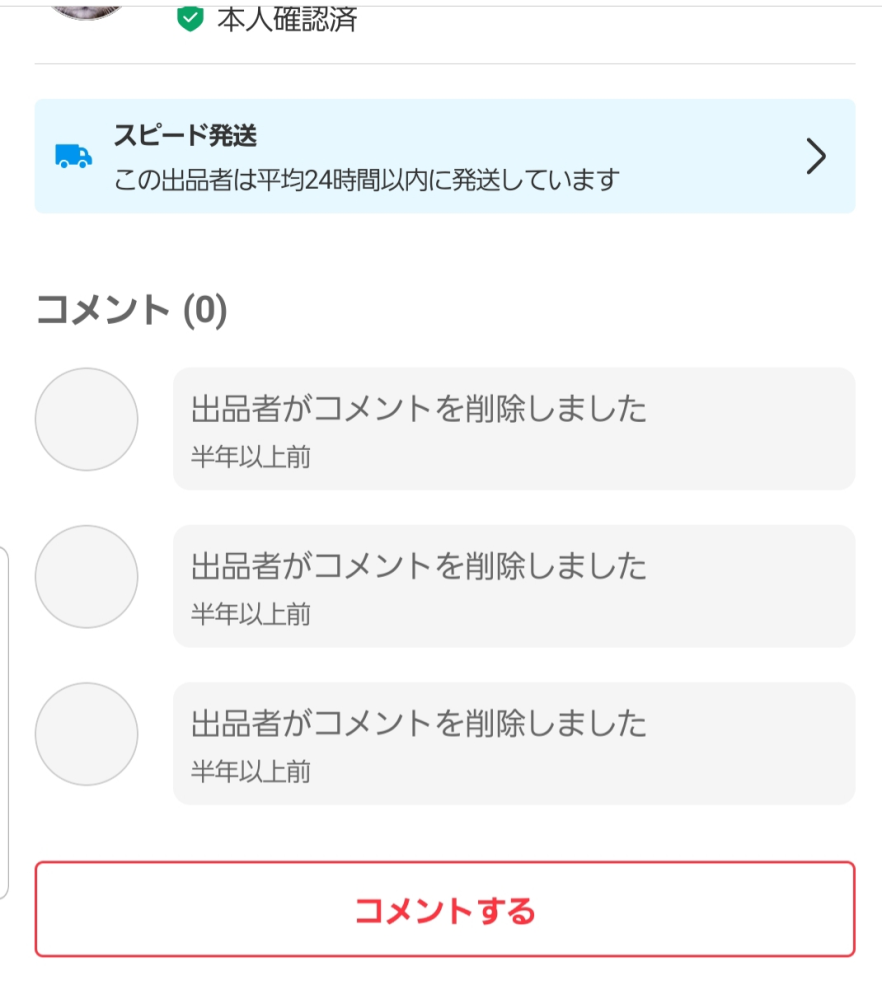Viewport: 882px width, 999px height.
Task: Click the third commenter's avatar circle
Action: coord(86,733)
